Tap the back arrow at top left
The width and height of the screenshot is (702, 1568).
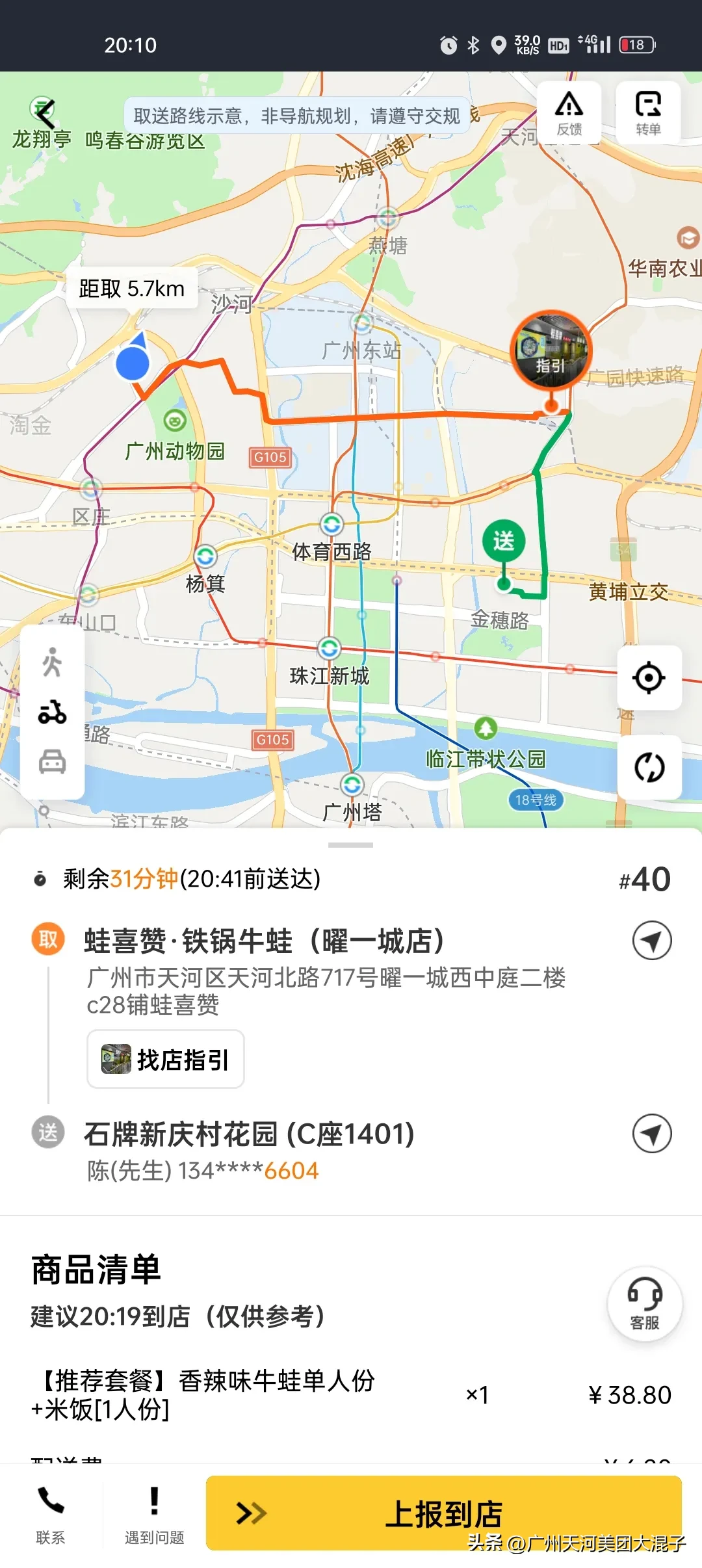point(43,113)
